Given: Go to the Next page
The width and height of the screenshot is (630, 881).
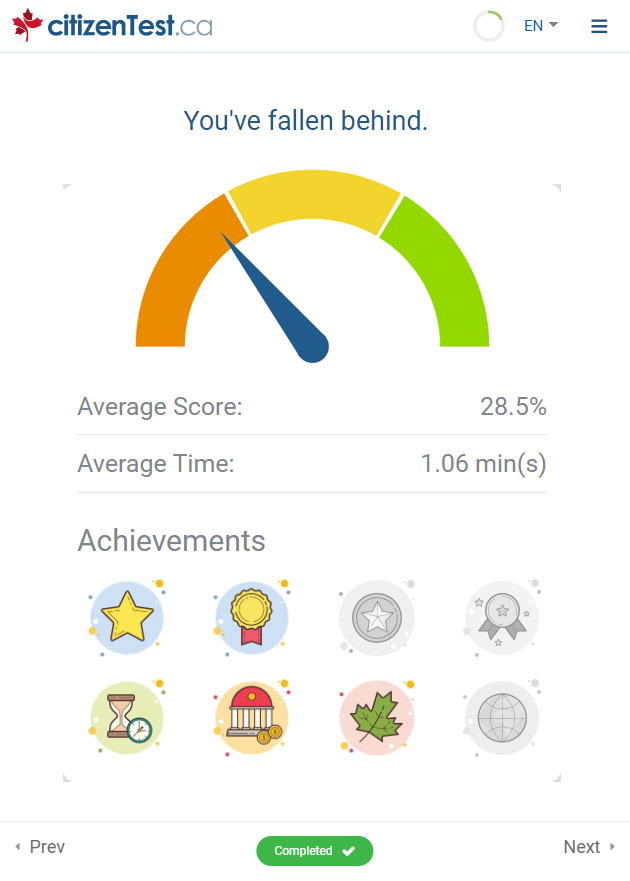Looking at the screenshot, I should 589,847.
